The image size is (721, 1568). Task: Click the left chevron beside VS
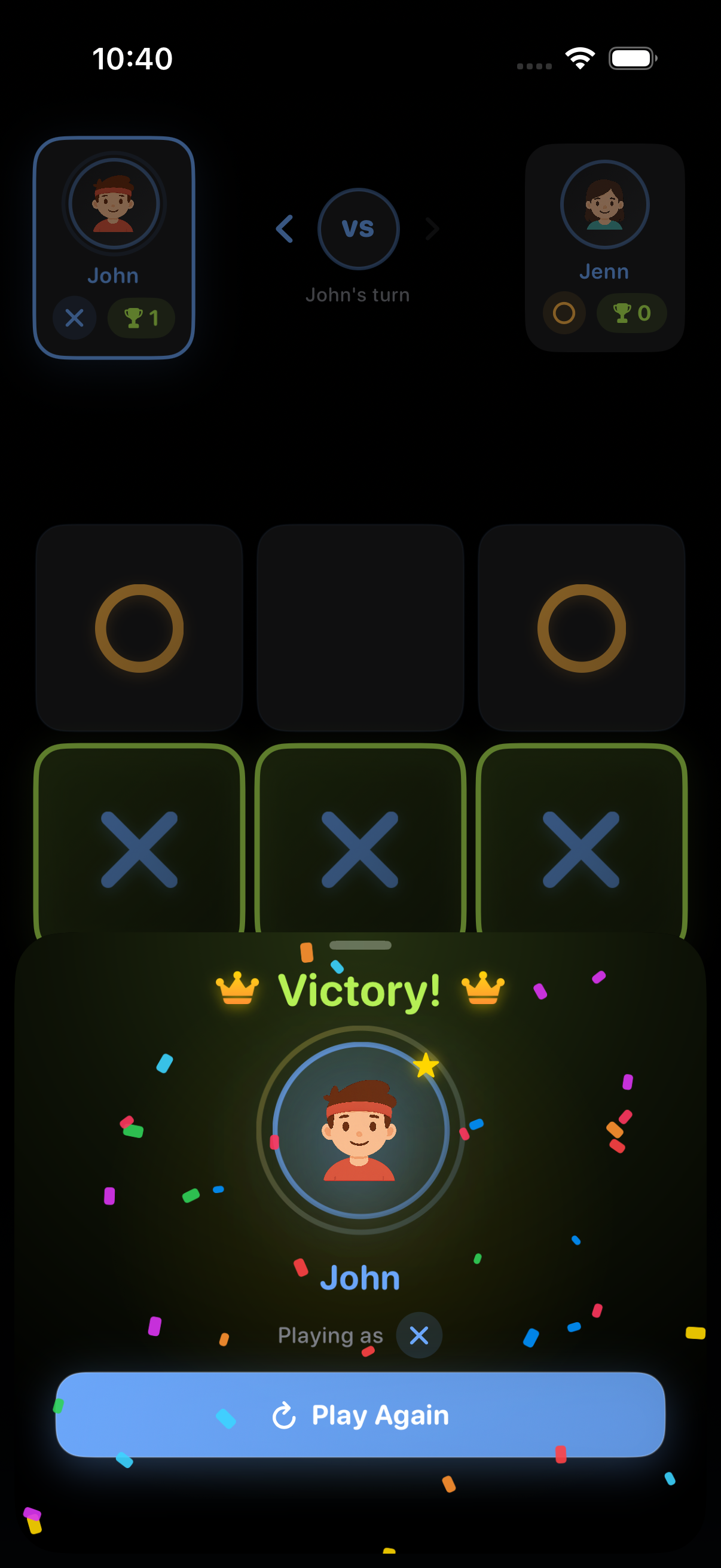(x=284, y=229)
